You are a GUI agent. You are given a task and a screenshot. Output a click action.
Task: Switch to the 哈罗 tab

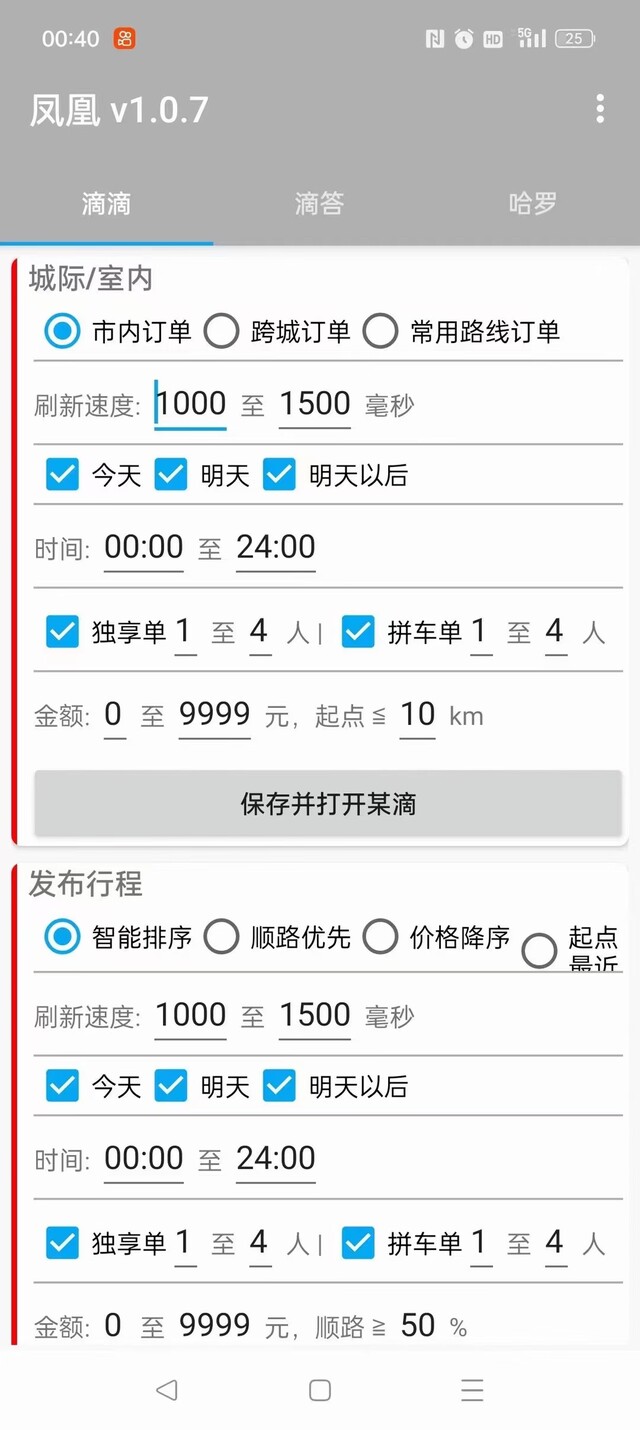click(532, 204)
